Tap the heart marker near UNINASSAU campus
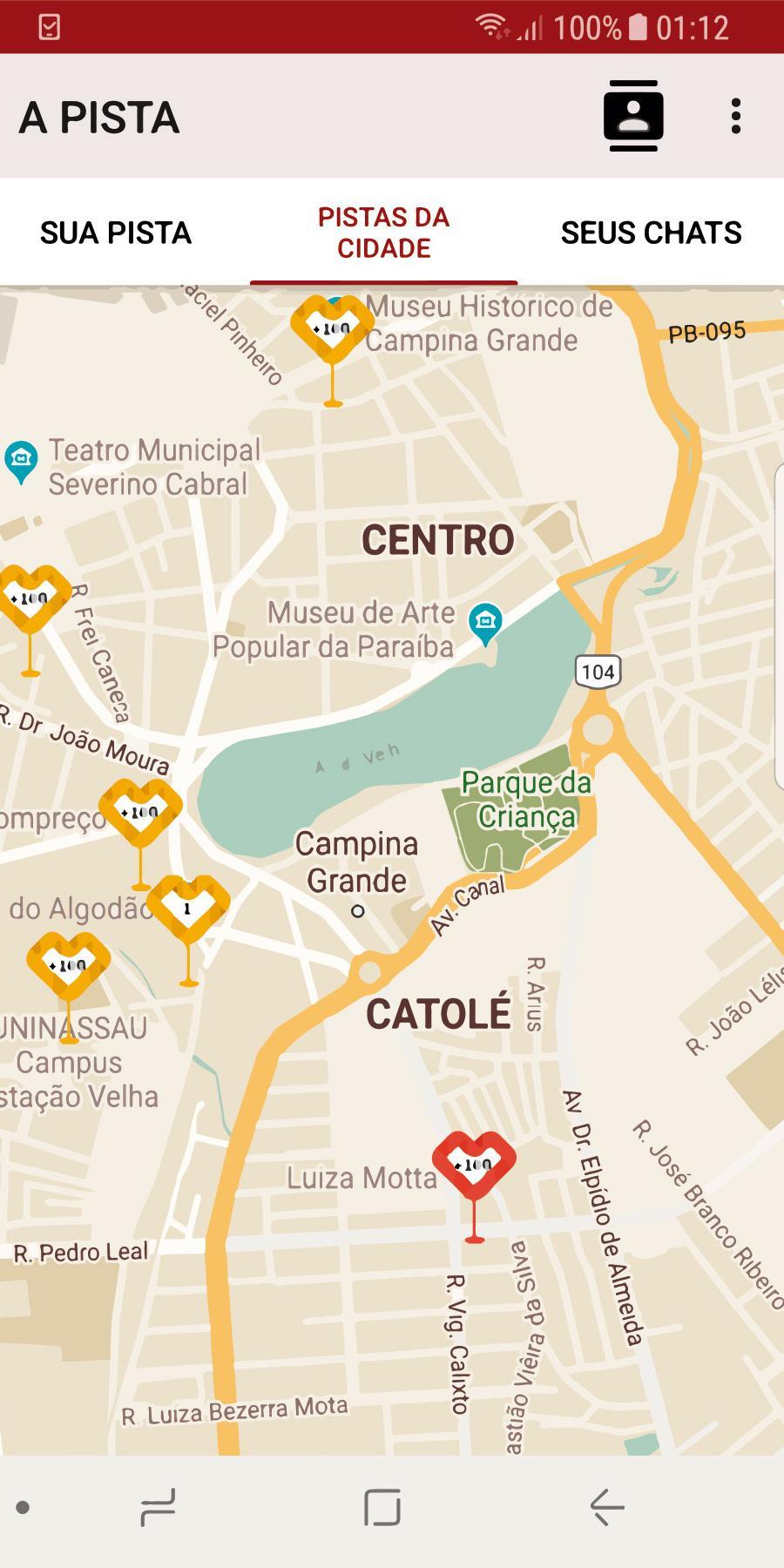 pyautogui.click(x=68, y=963)
